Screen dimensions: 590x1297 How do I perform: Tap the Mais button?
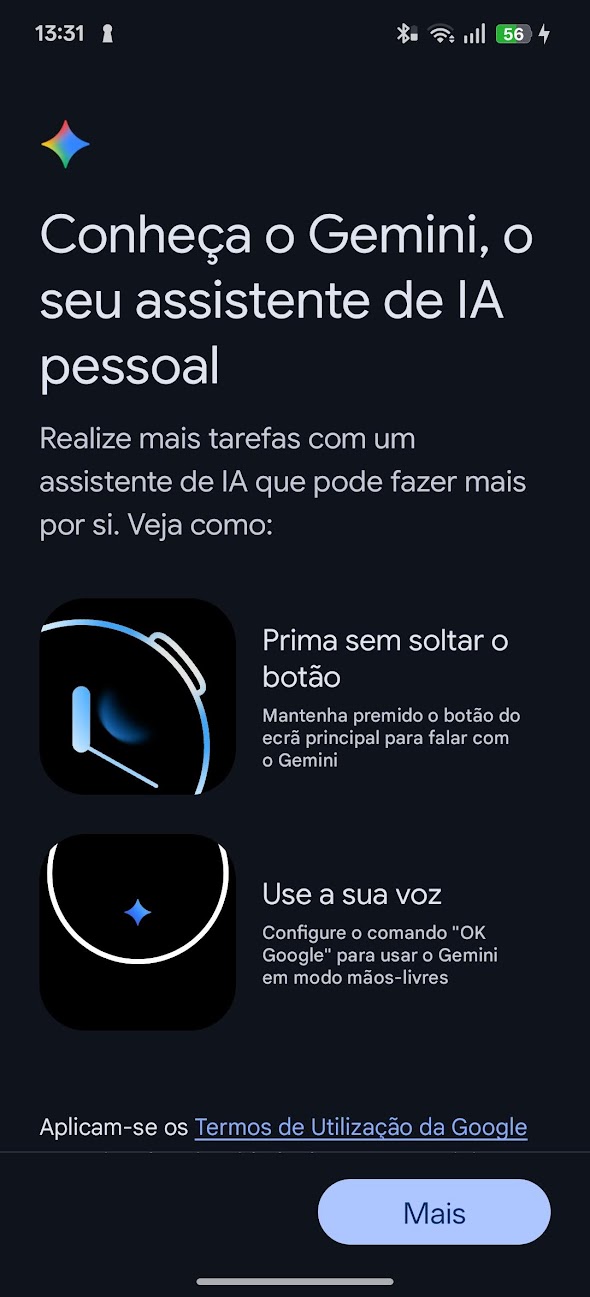434,1212
